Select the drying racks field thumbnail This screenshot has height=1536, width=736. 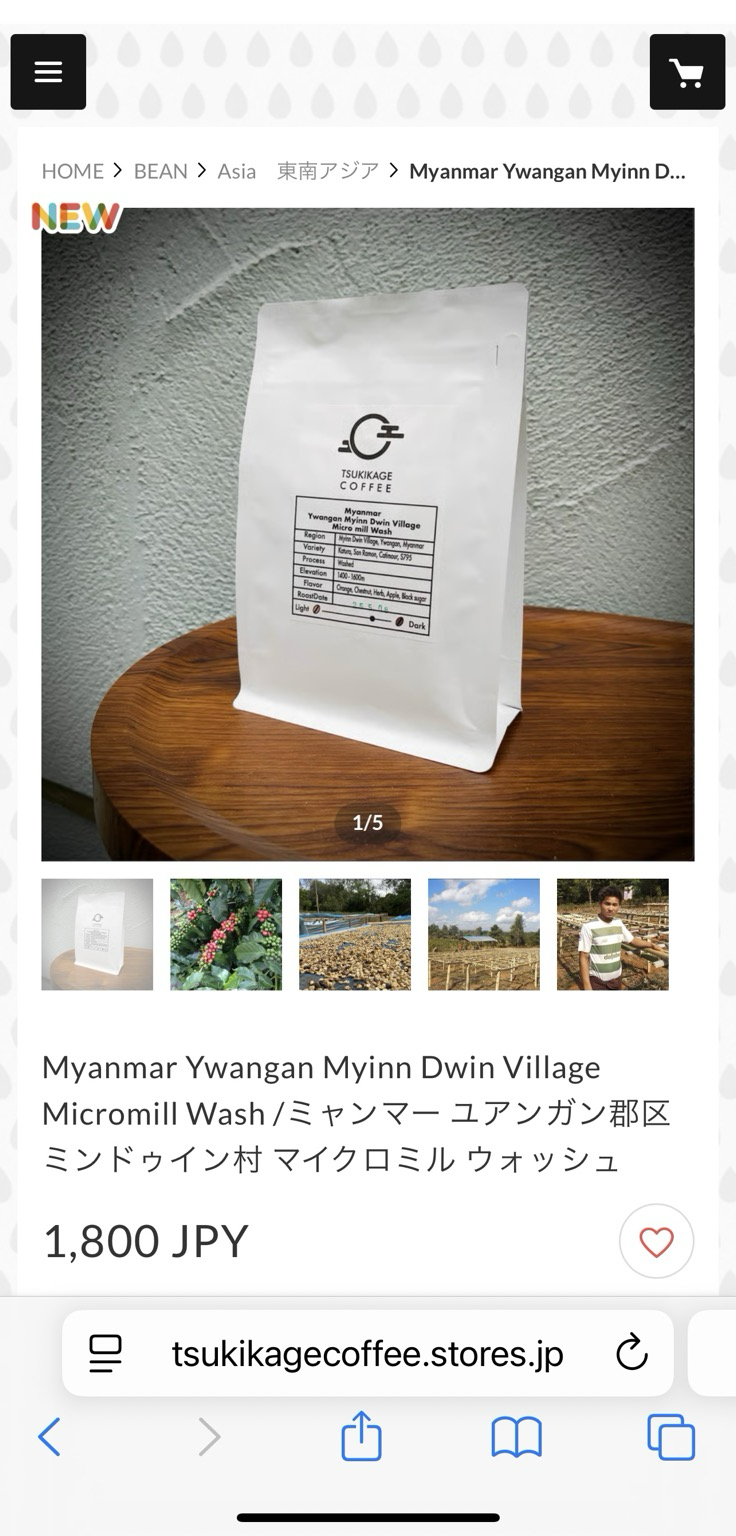pos(484,934)
